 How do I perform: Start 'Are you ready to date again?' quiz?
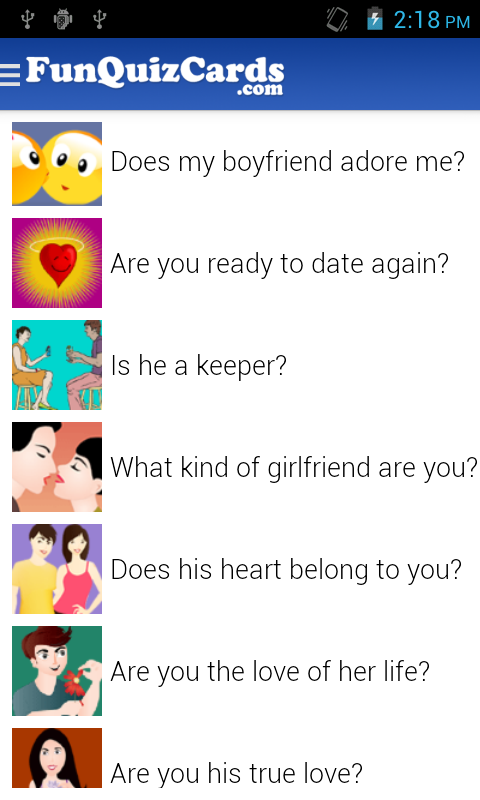pos(240,263)
